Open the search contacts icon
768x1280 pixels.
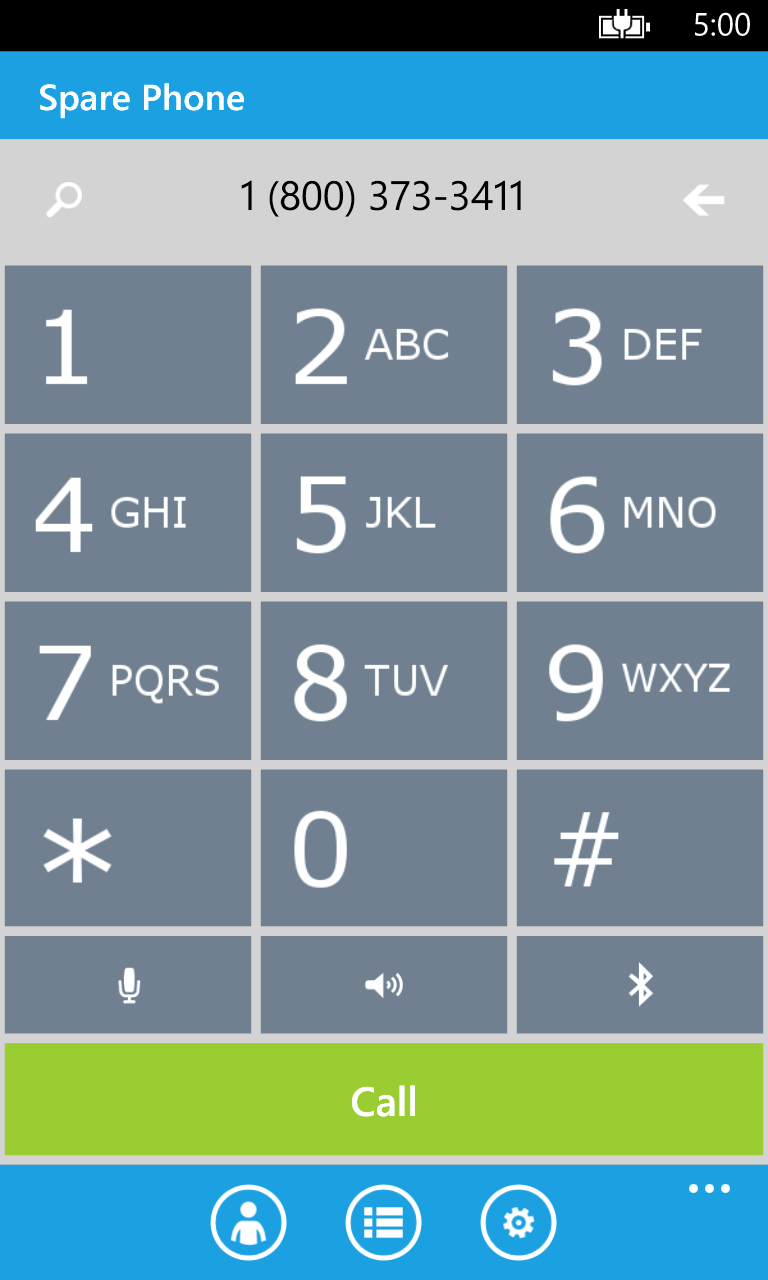pyautogui.click(x=62, y=199)
